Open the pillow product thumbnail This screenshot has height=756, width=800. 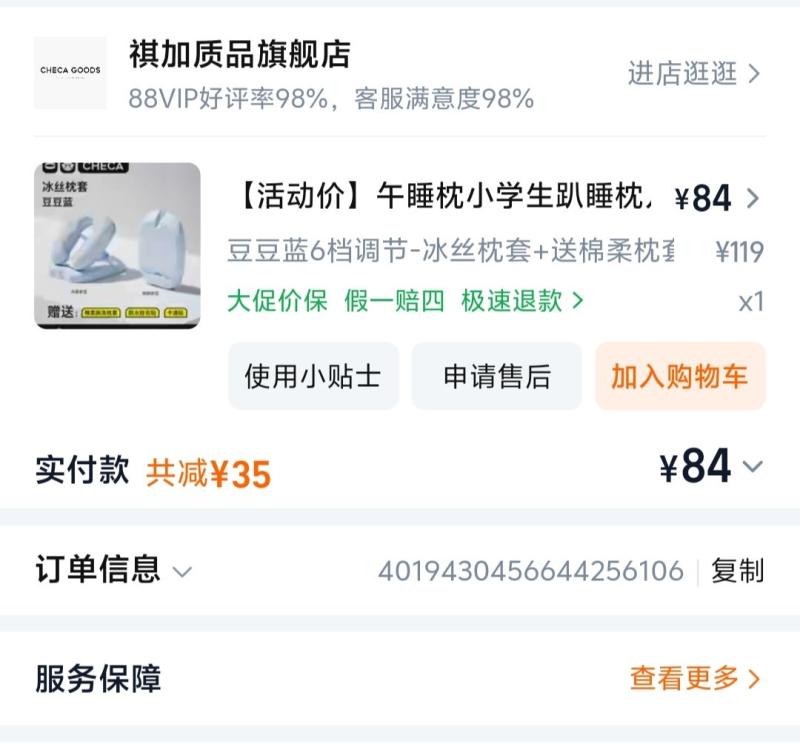pyautogui.click(x=117, y=246)
